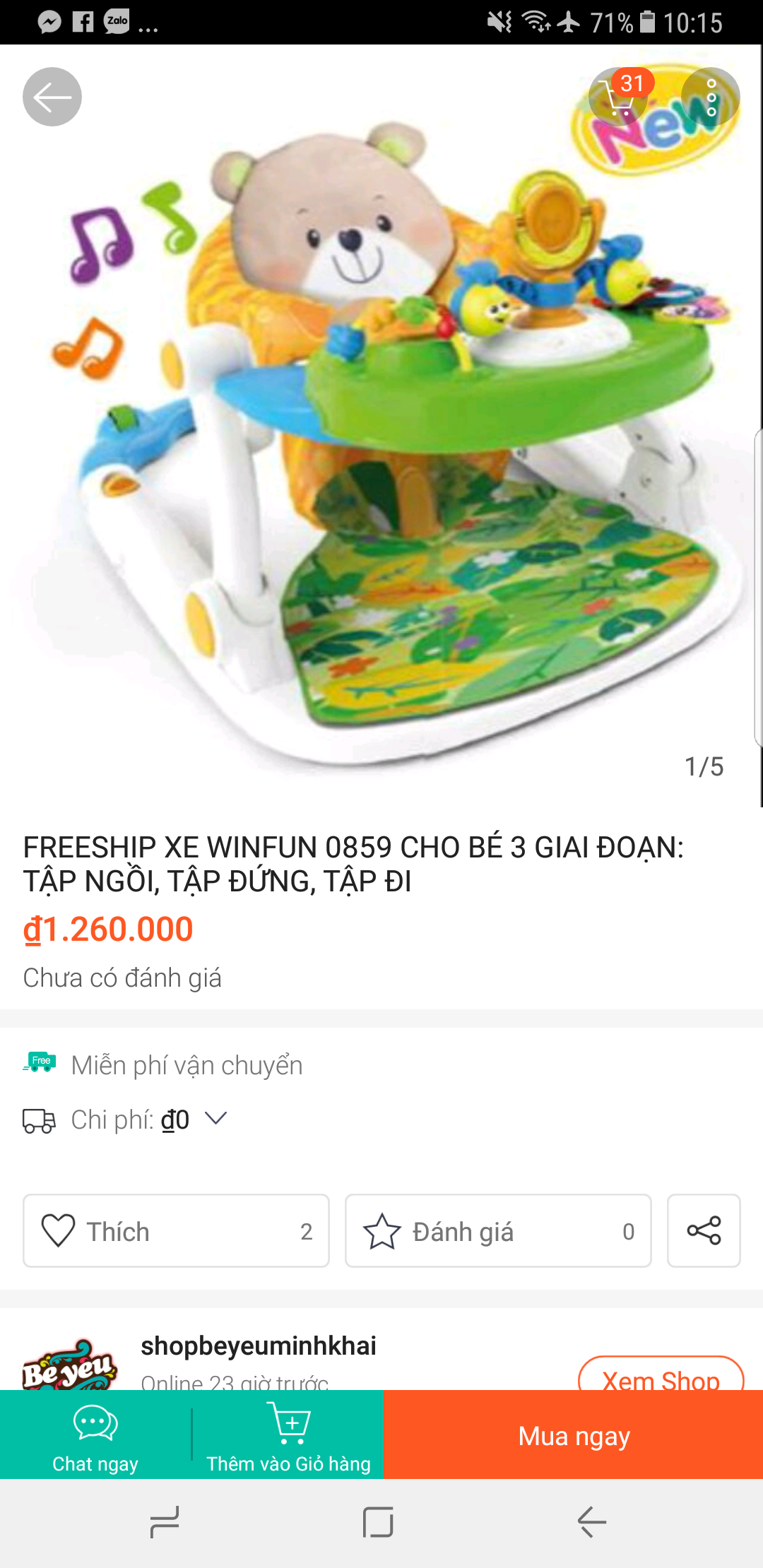Open the three-dot overflow menu
The height and width of the screenshot is (1568, 763).
coord(711,97)
